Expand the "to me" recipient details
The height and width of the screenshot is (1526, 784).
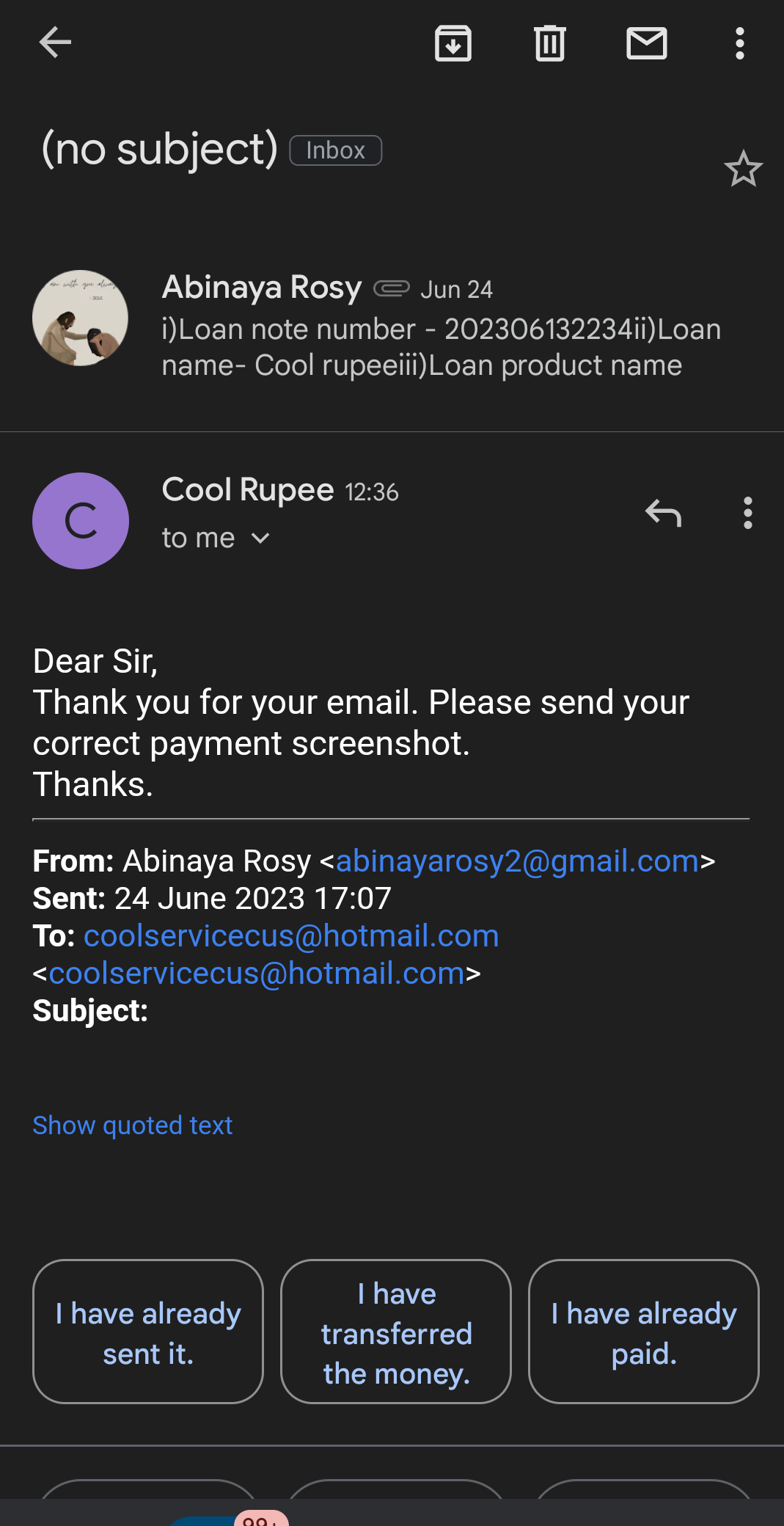(x=216, y=539)
